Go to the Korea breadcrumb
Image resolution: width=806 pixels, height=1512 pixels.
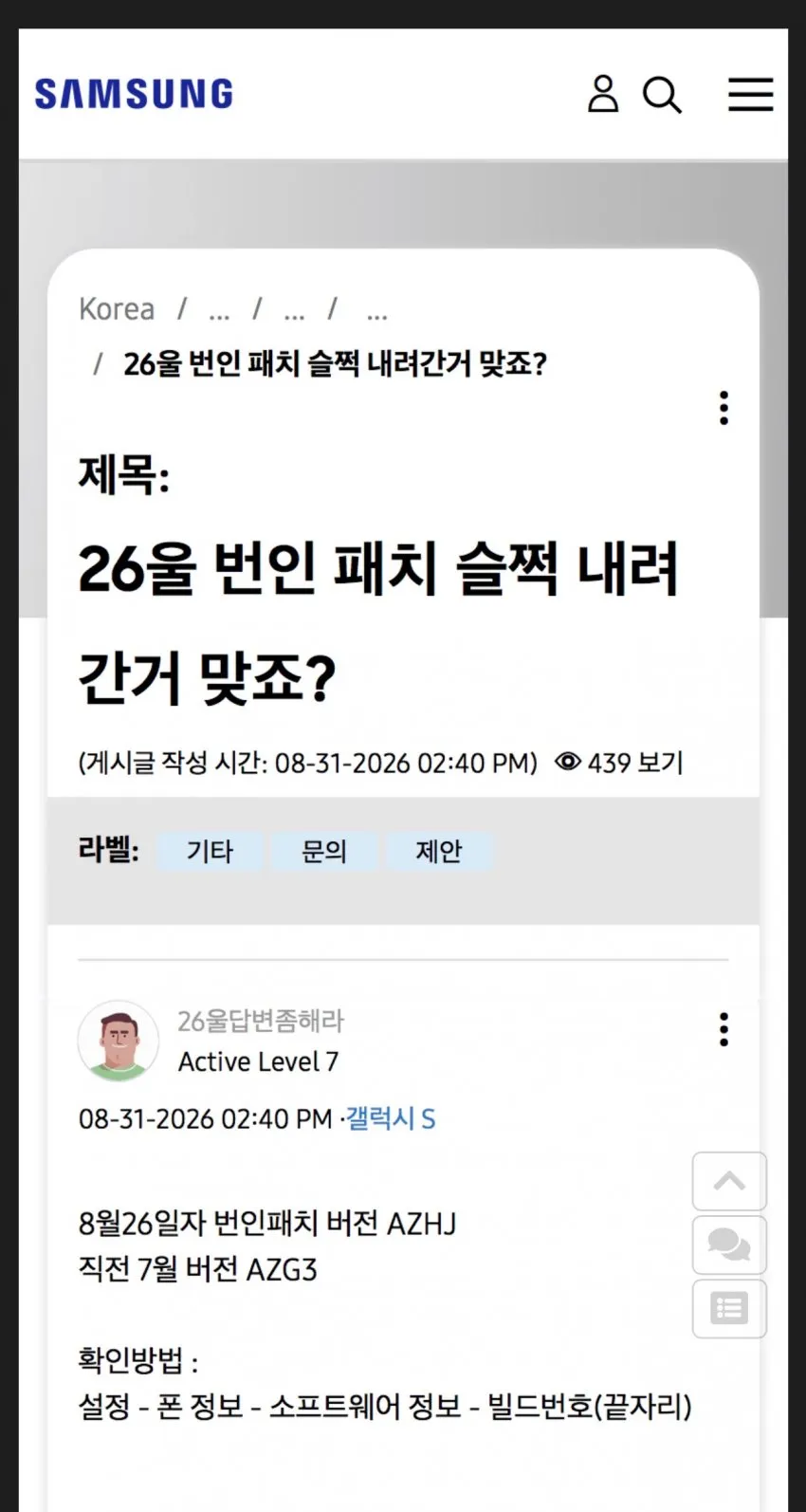pyautogui.click(x=117, y=309)
